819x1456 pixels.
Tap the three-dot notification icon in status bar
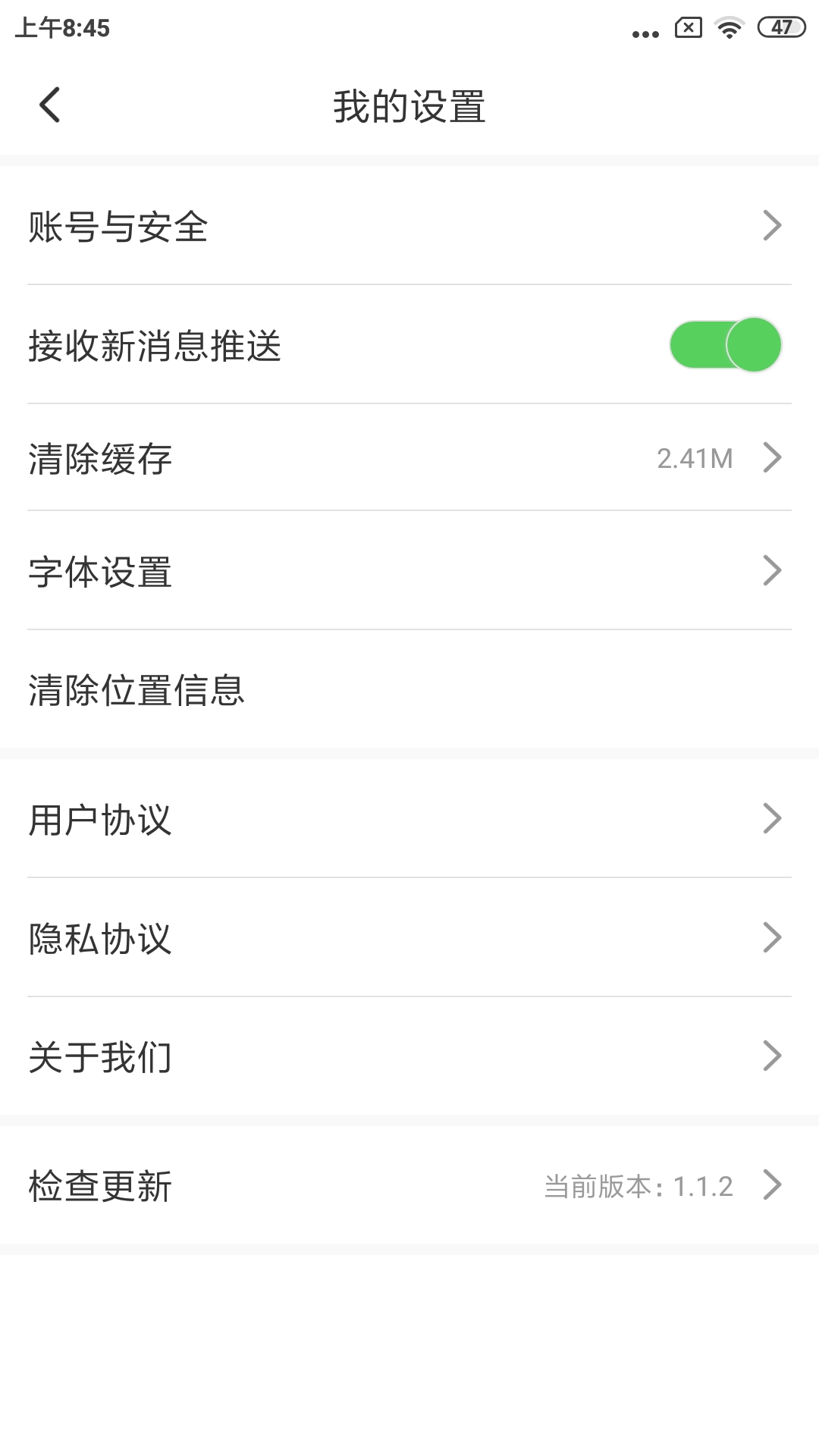[644, 32]
